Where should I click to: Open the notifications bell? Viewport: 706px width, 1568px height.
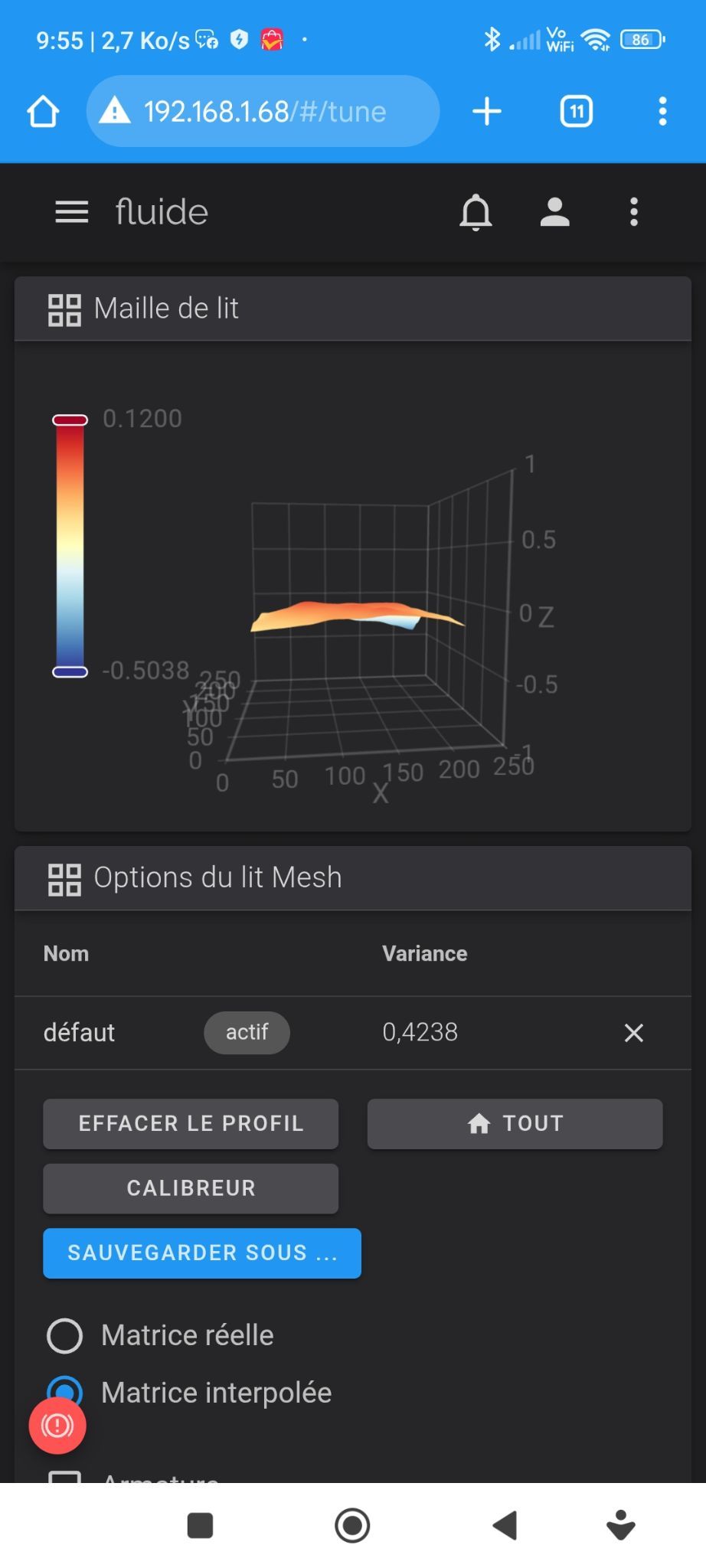click(476, 212)
